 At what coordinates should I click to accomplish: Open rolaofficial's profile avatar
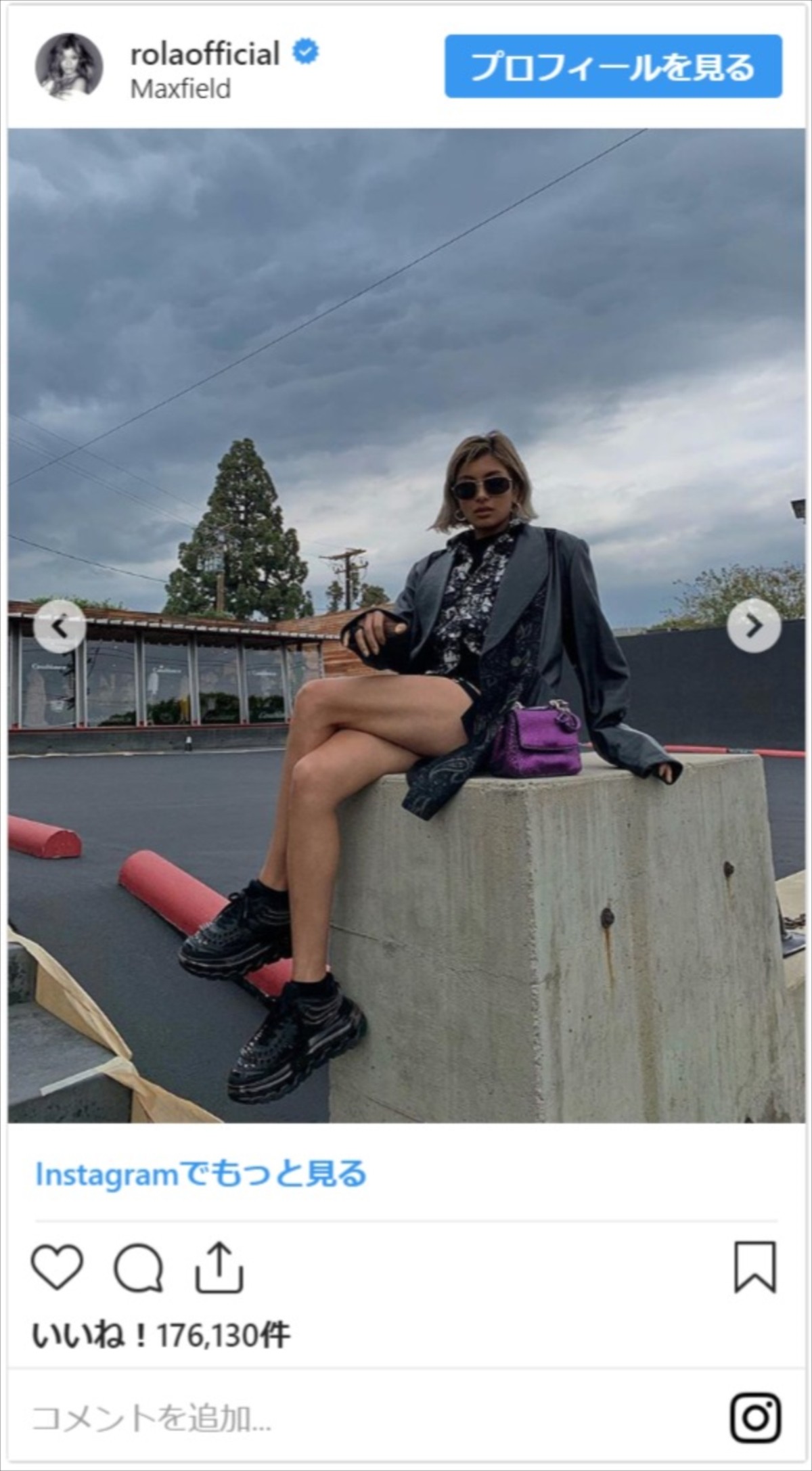(x=69, y=66)
